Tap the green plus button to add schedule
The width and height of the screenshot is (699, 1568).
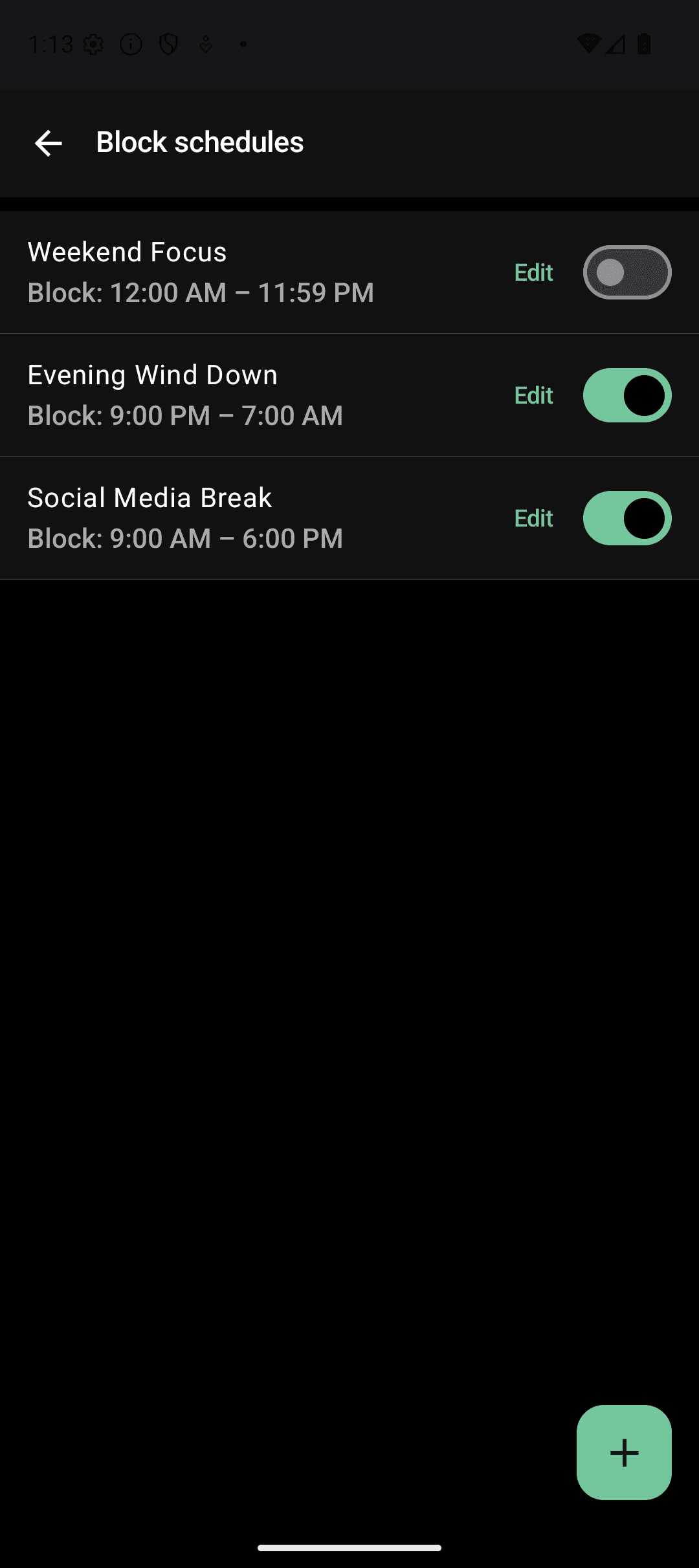pyautogui.click(x=623, y=1454)
